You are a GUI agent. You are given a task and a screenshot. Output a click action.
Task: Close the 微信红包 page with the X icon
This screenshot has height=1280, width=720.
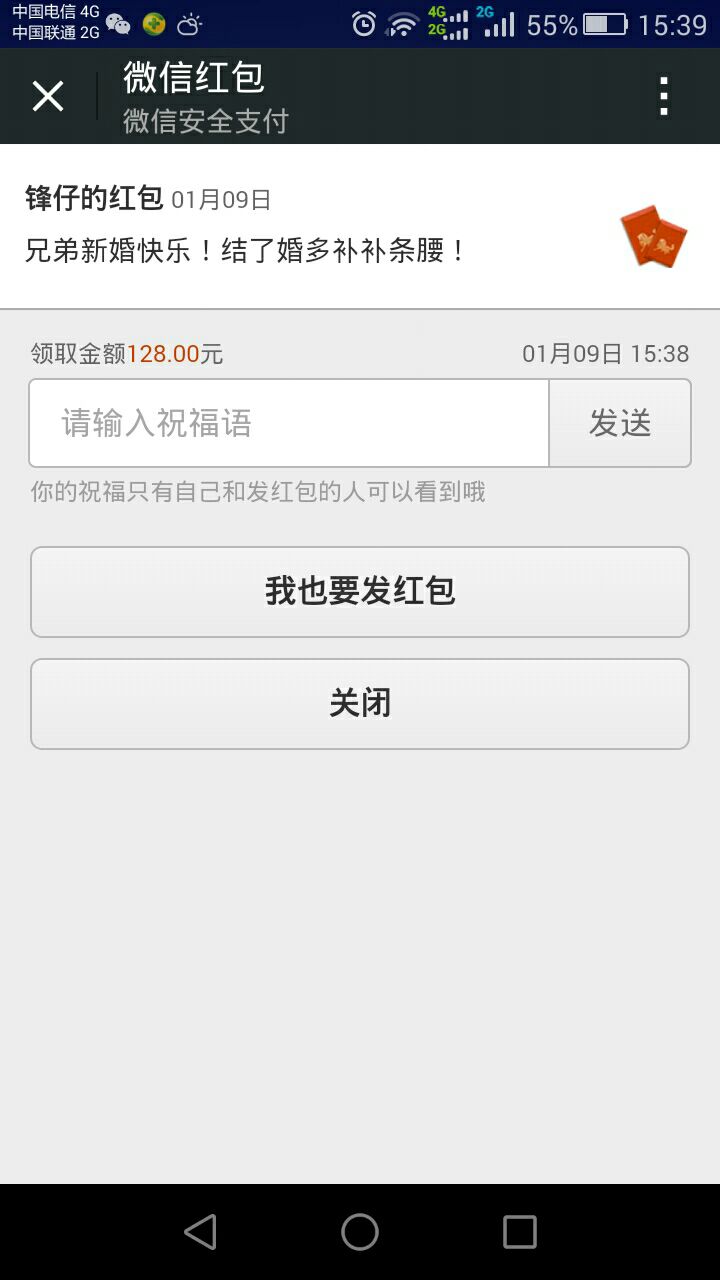pyautogui.click(x=48, y=96)
